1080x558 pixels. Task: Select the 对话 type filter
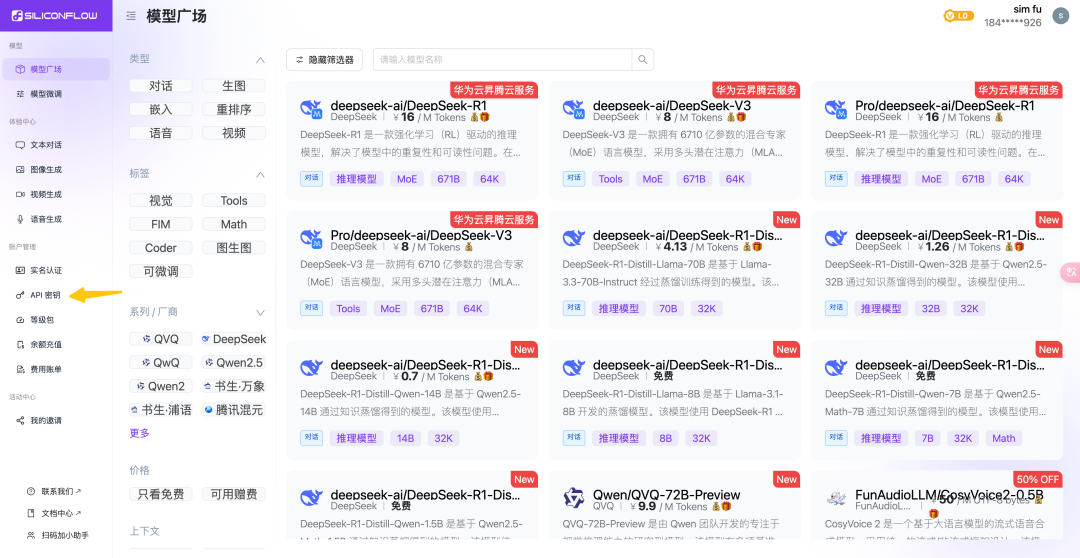pos(161,86)
